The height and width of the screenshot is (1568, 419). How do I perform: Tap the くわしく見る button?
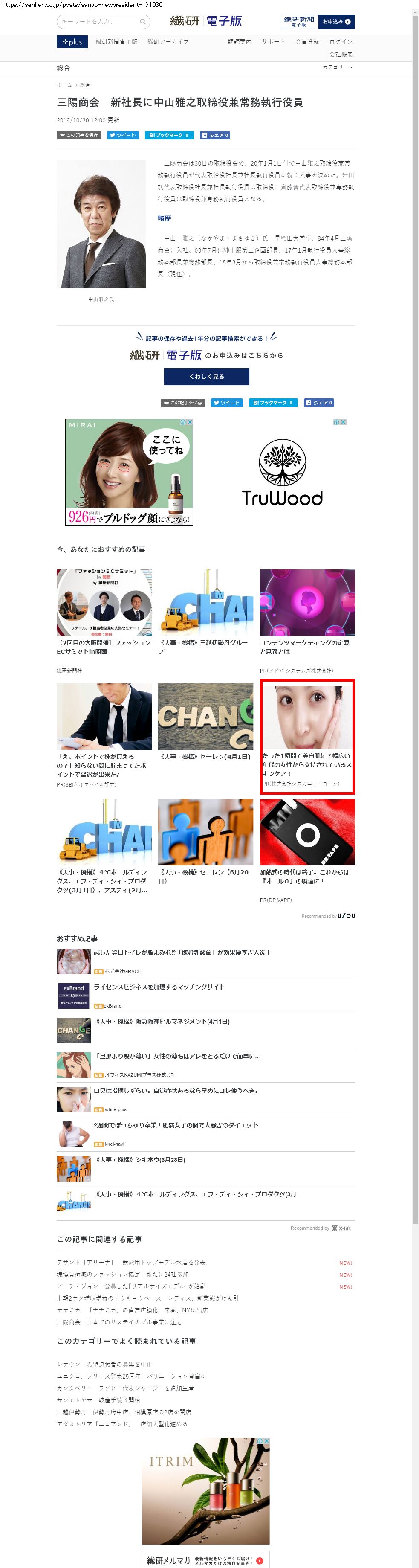(206, 376)
